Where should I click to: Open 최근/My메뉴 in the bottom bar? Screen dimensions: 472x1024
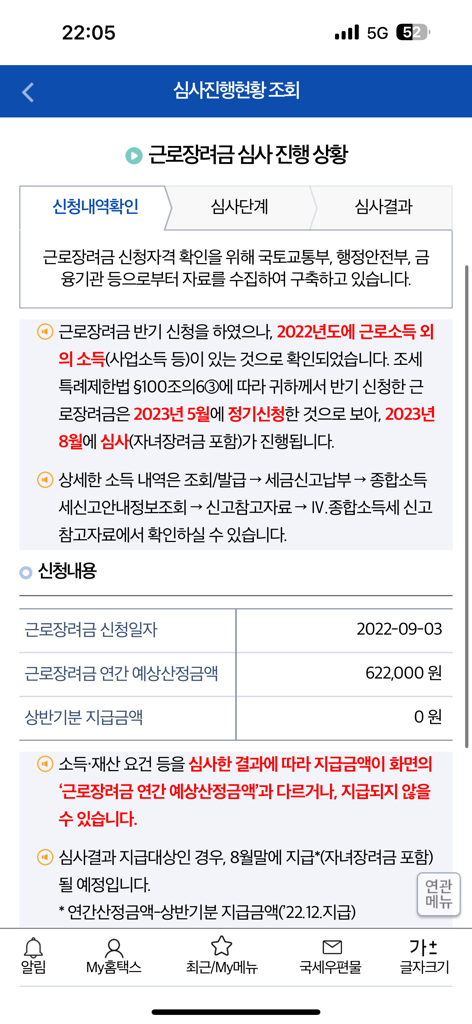tap(221, 957)
